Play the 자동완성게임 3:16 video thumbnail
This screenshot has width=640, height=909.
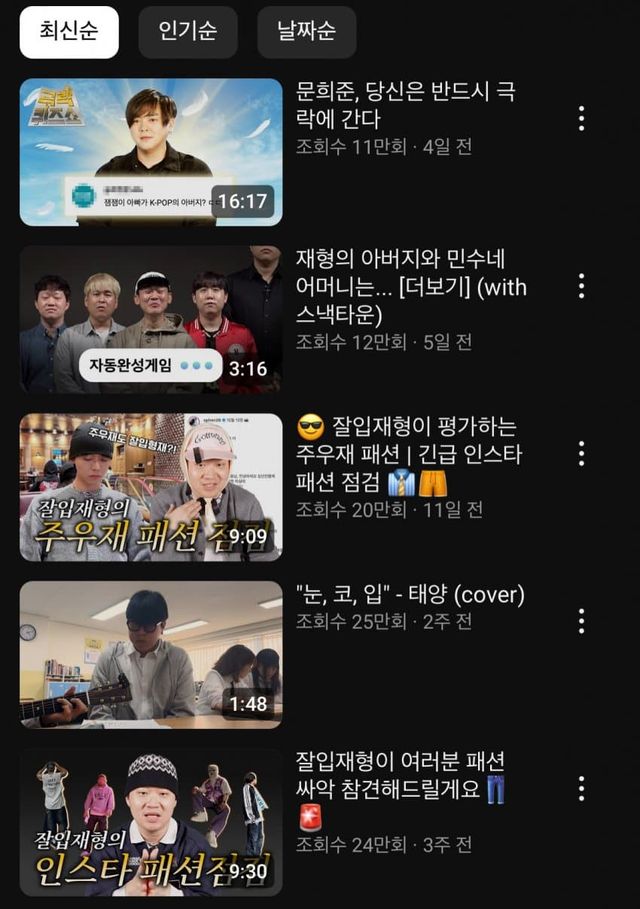151,320
